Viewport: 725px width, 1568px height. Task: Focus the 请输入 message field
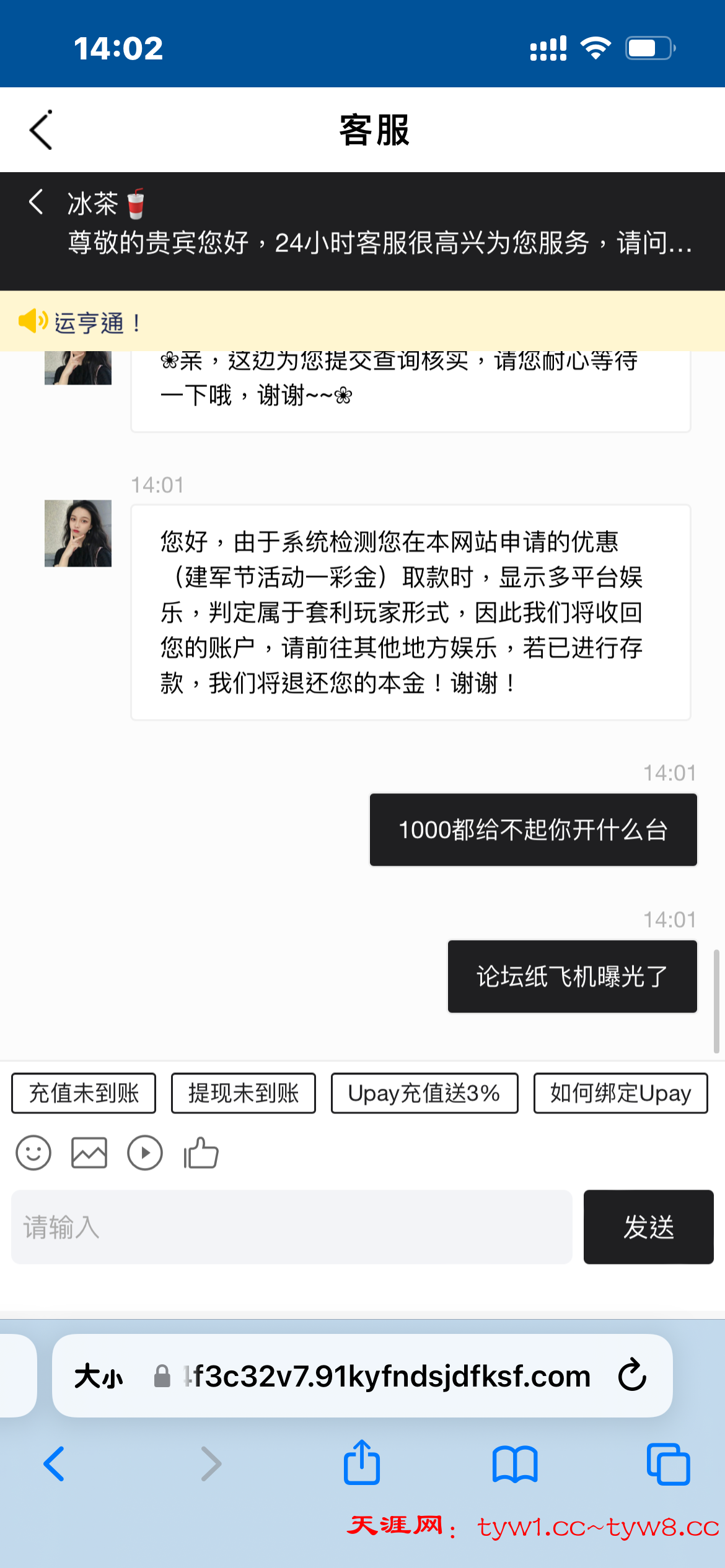click(x=291, y=1227)
